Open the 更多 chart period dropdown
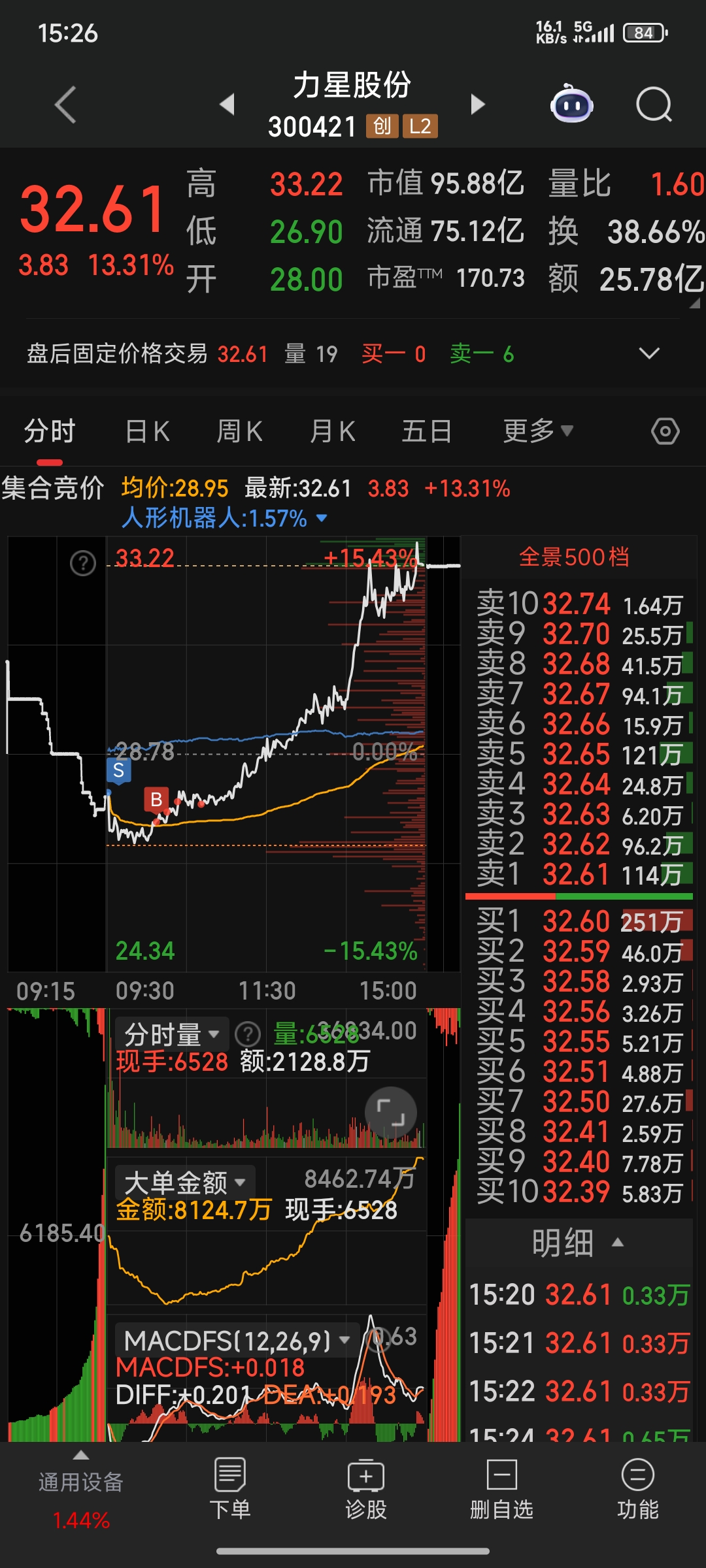The image size is (706, 1568). coord(537,432)
